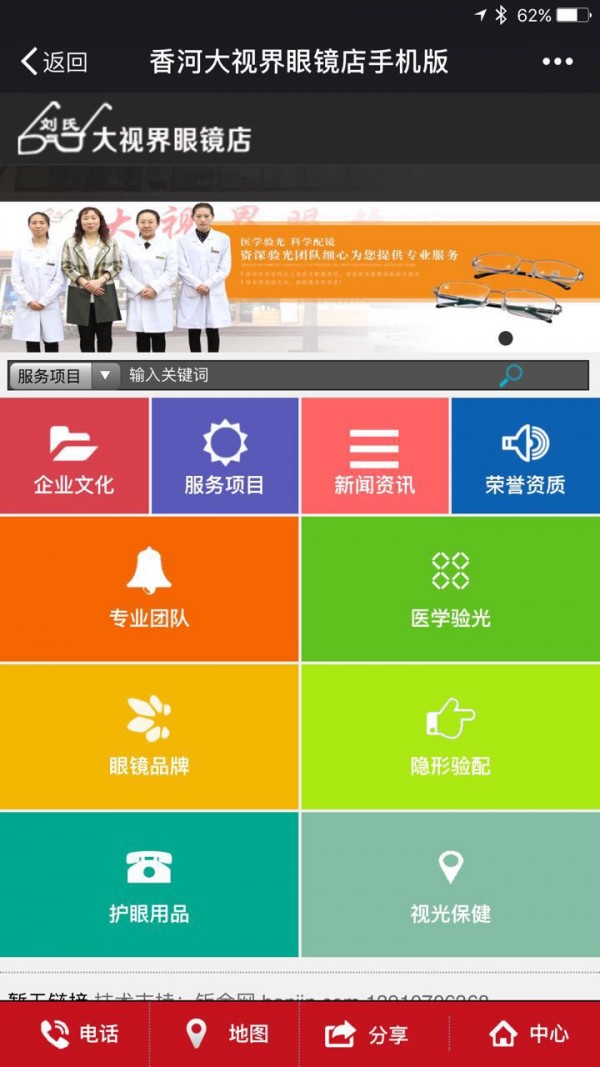Go to the 中心 tab
Viewport: 600px width, 1067px height.
(527, 1034)
